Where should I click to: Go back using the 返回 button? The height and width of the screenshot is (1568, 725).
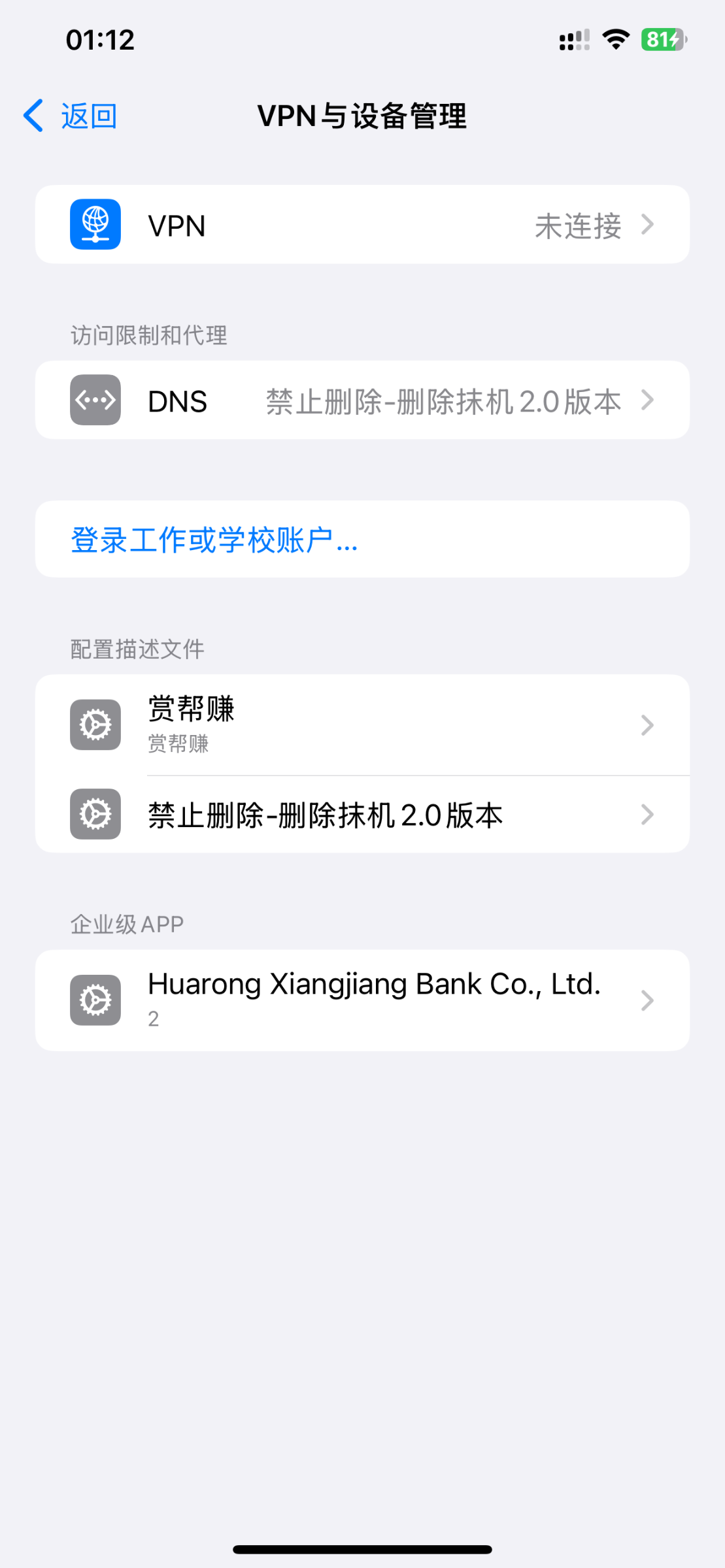(x=70, y=116)
